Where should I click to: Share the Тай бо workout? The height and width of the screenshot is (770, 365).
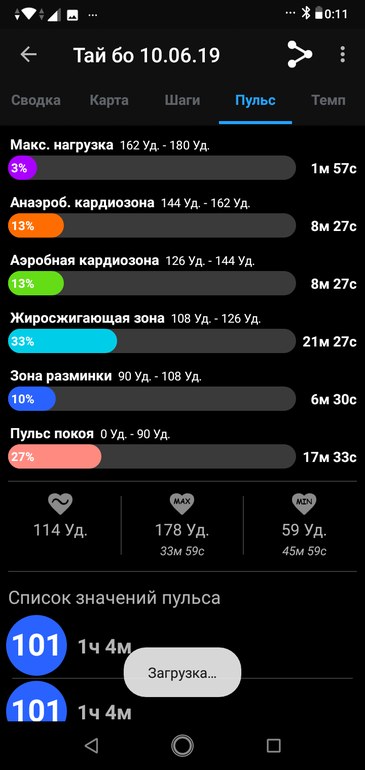pos(299,55)
